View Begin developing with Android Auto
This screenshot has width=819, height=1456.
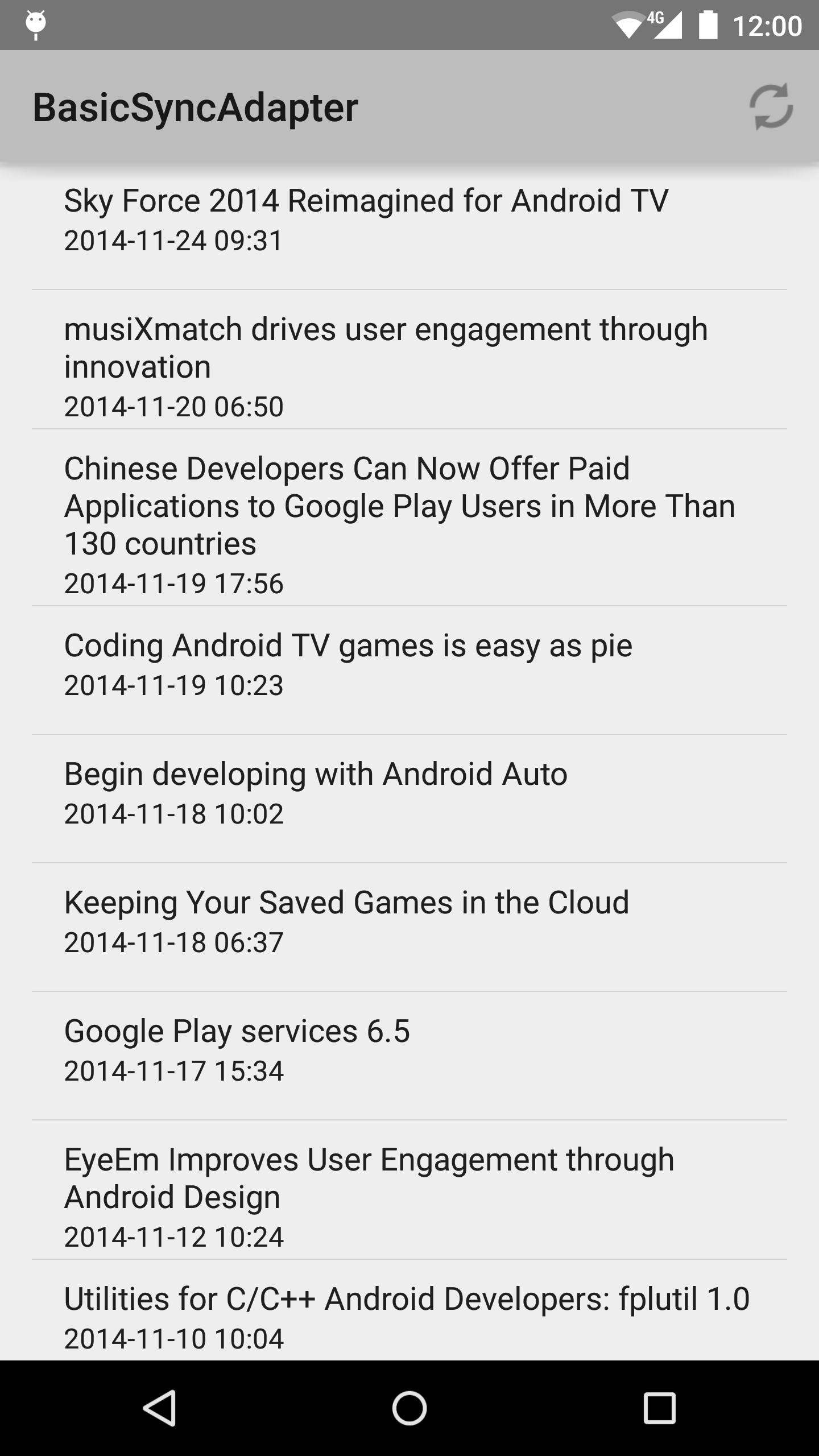[x=316, y=793]
